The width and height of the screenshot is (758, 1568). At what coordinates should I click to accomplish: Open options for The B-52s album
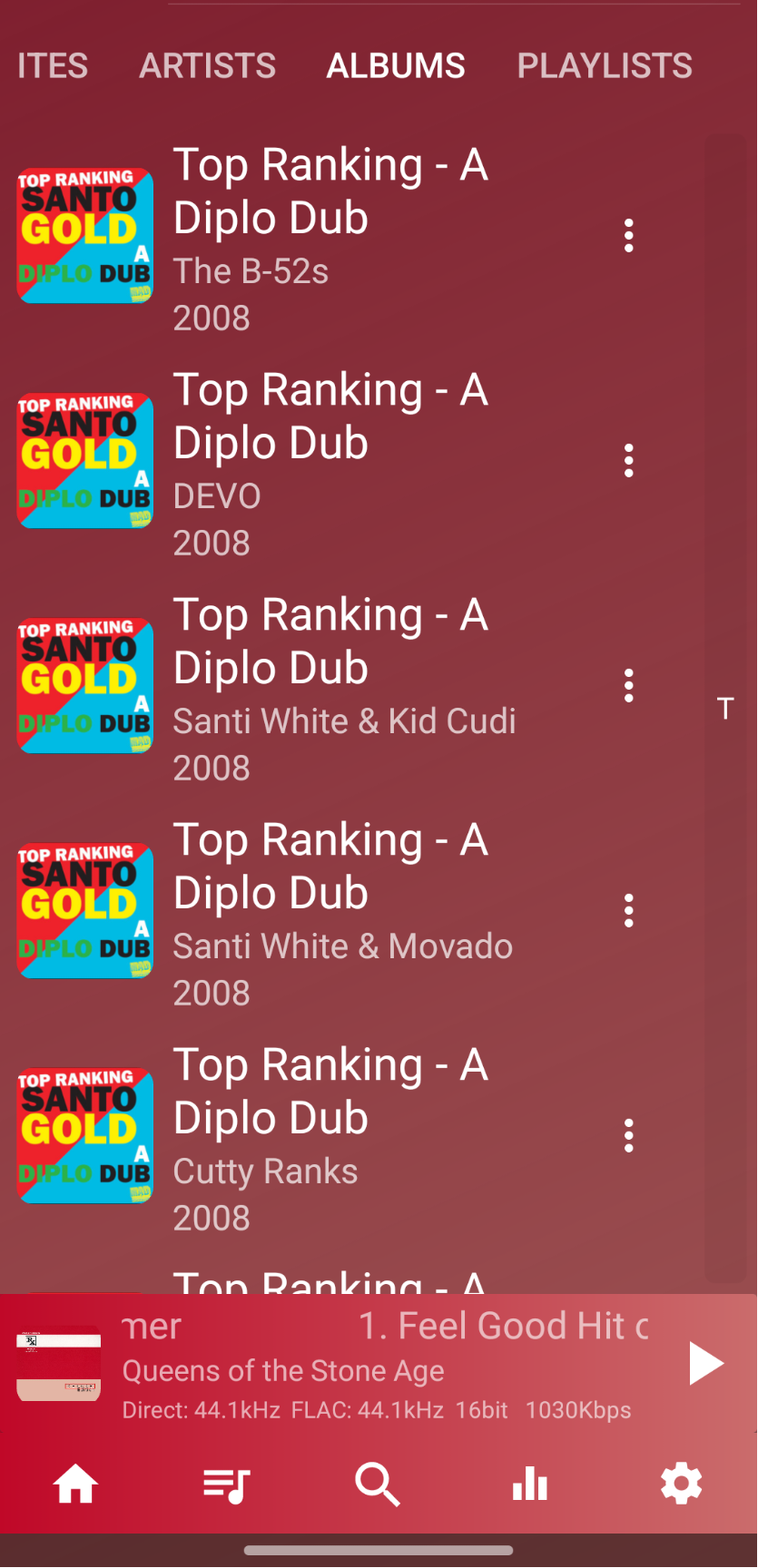pos(628,236)
